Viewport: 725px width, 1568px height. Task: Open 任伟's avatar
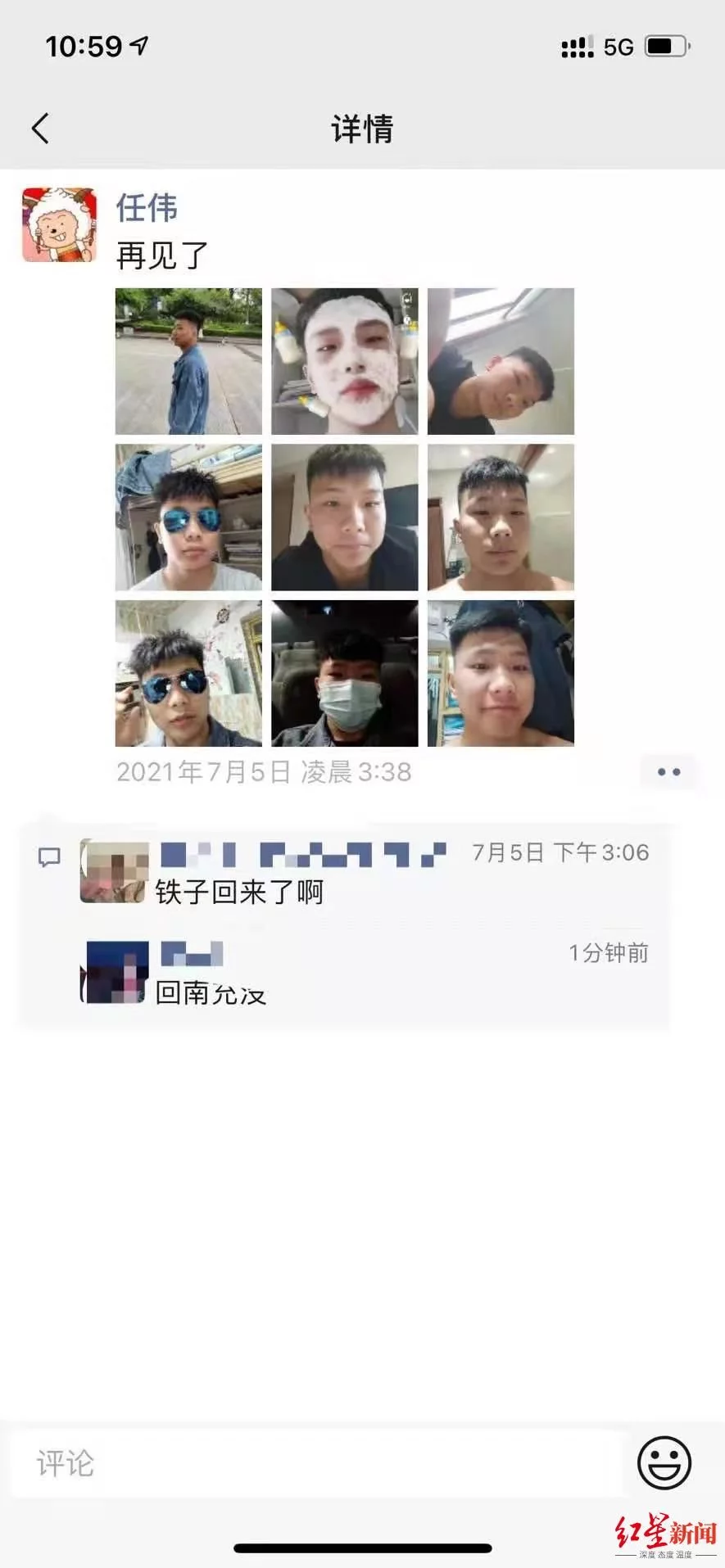click(x=59, y=225)
